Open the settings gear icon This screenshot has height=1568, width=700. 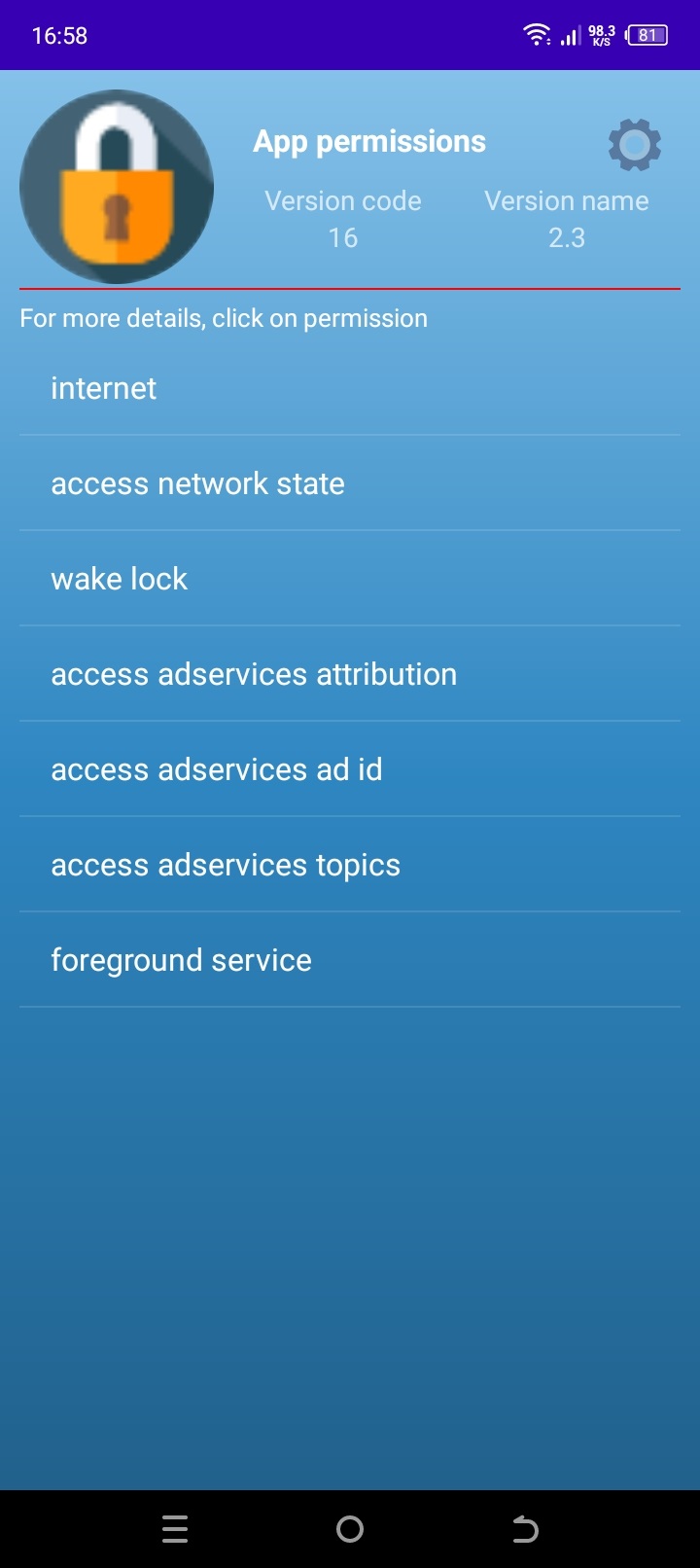[x=634, y=145]
